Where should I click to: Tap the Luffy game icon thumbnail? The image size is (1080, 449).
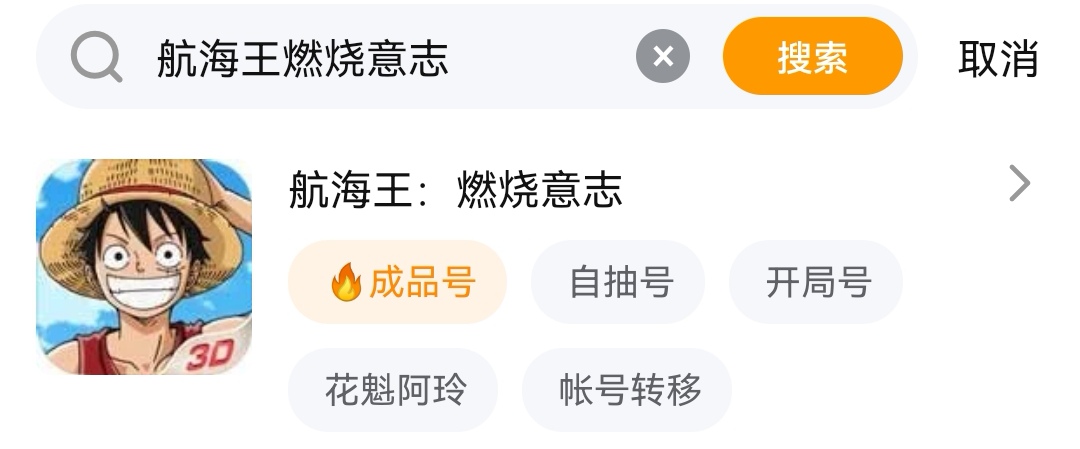(144, 267)
